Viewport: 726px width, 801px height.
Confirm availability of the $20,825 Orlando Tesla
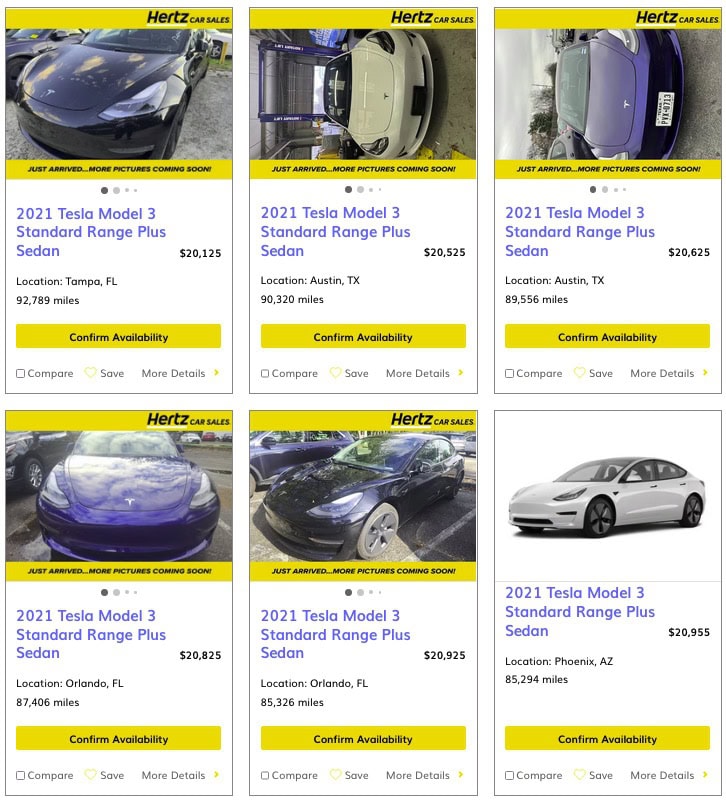[118, 739]
